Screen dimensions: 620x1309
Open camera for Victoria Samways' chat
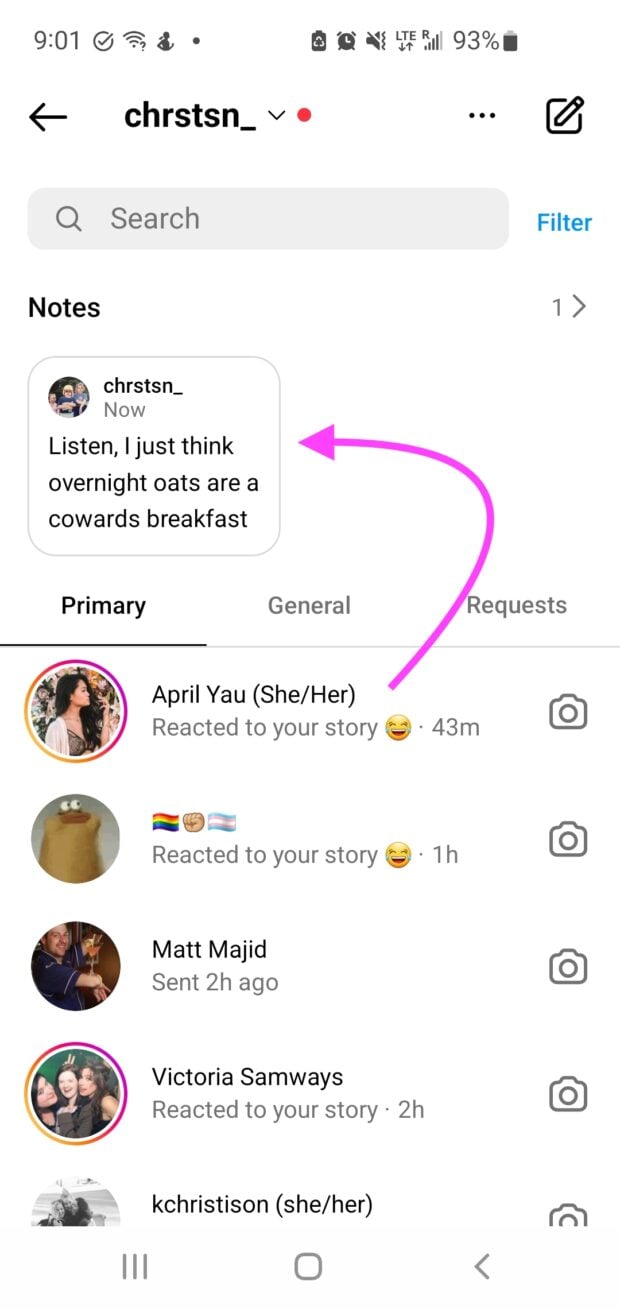[568, 1095]
